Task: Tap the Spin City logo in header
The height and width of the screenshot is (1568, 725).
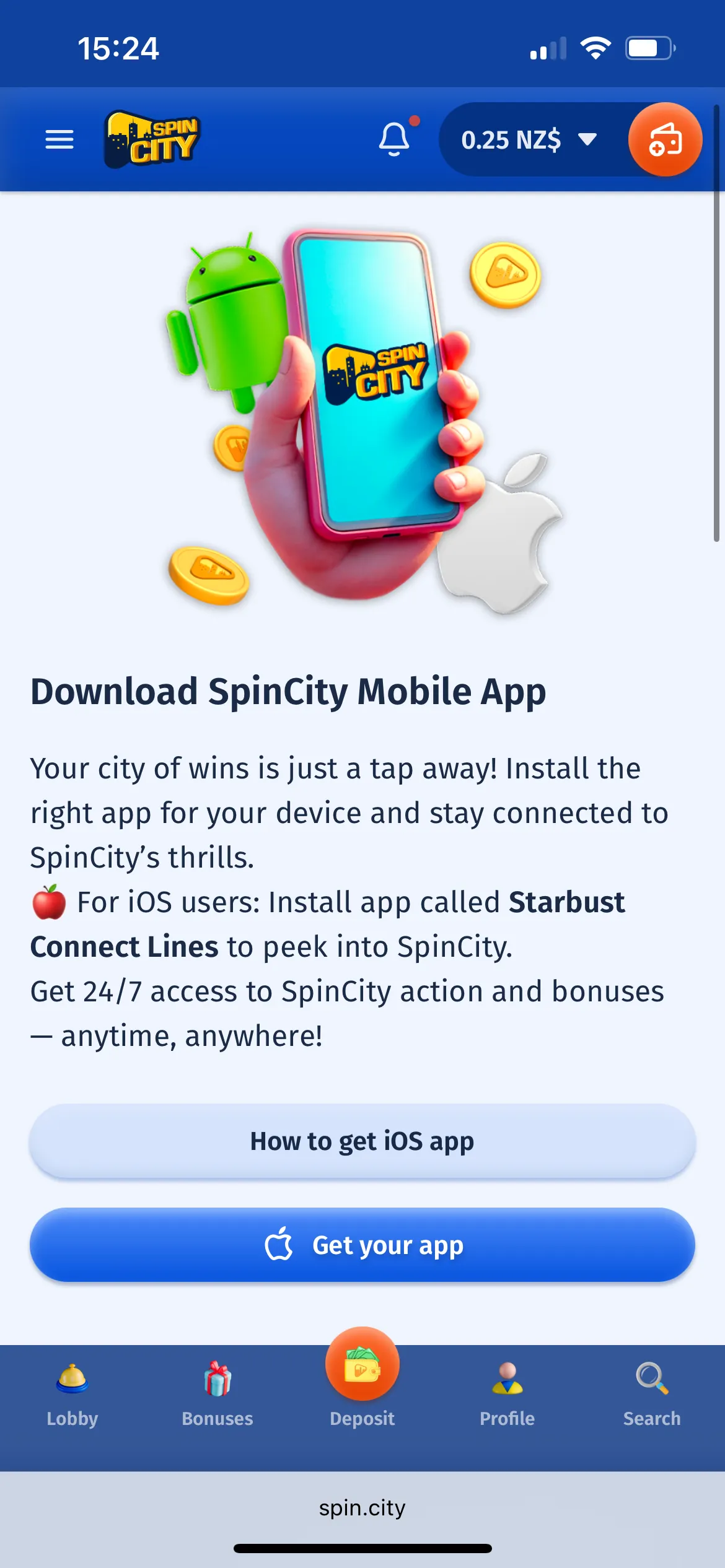Action: [x=152, y=139]
